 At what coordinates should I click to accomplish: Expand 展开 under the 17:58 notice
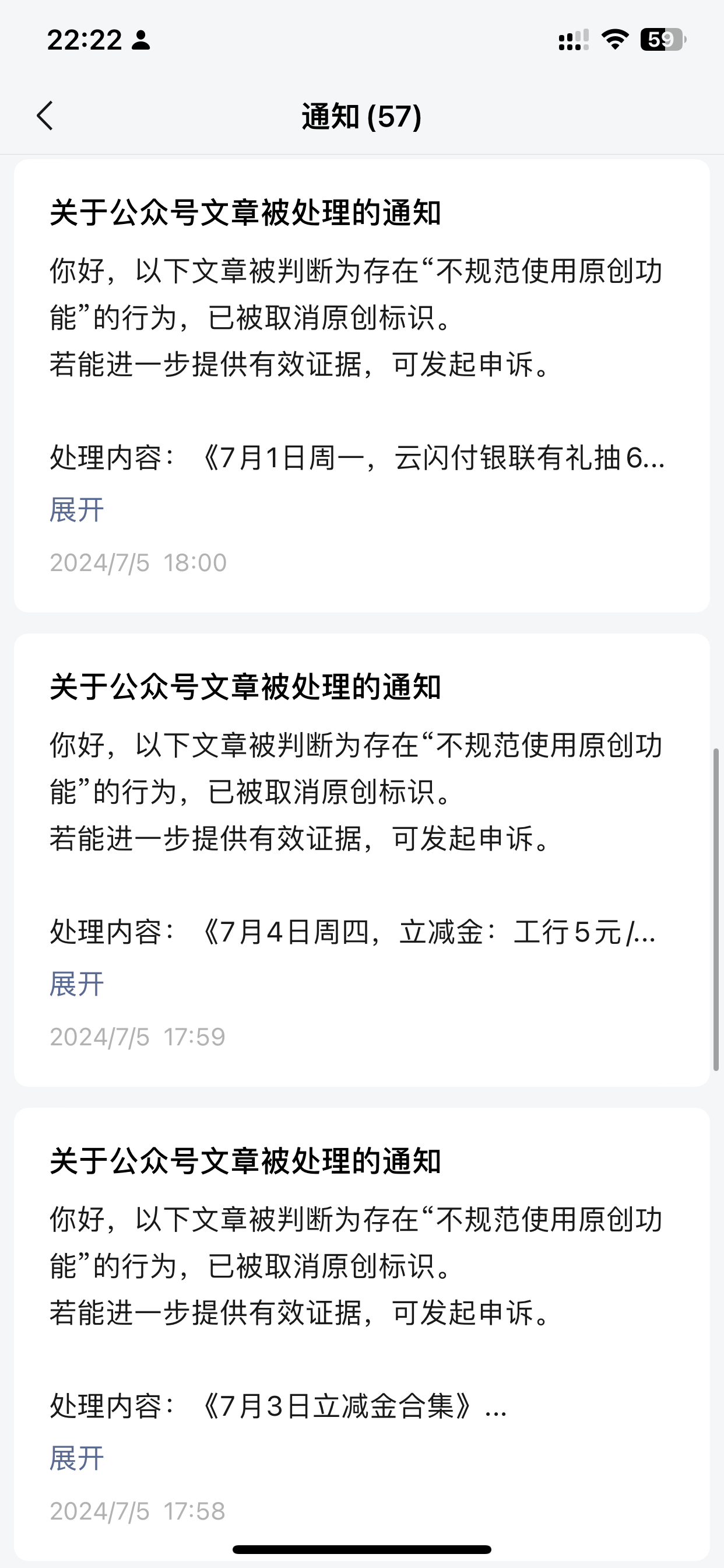click(77, 1458)
